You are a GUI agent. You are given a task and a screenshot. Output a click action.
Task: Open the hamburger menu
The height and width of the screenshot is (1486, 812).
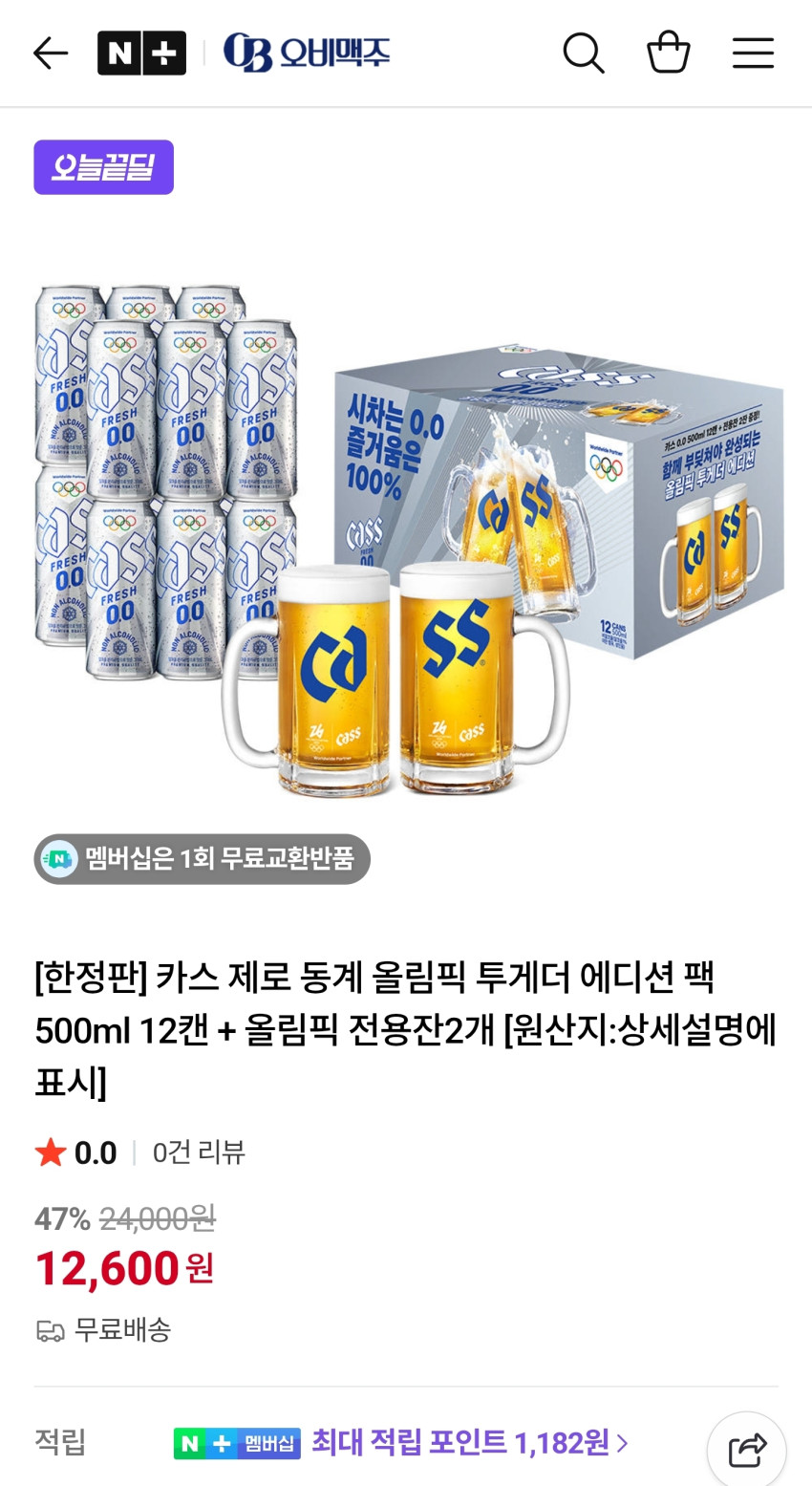753,54
